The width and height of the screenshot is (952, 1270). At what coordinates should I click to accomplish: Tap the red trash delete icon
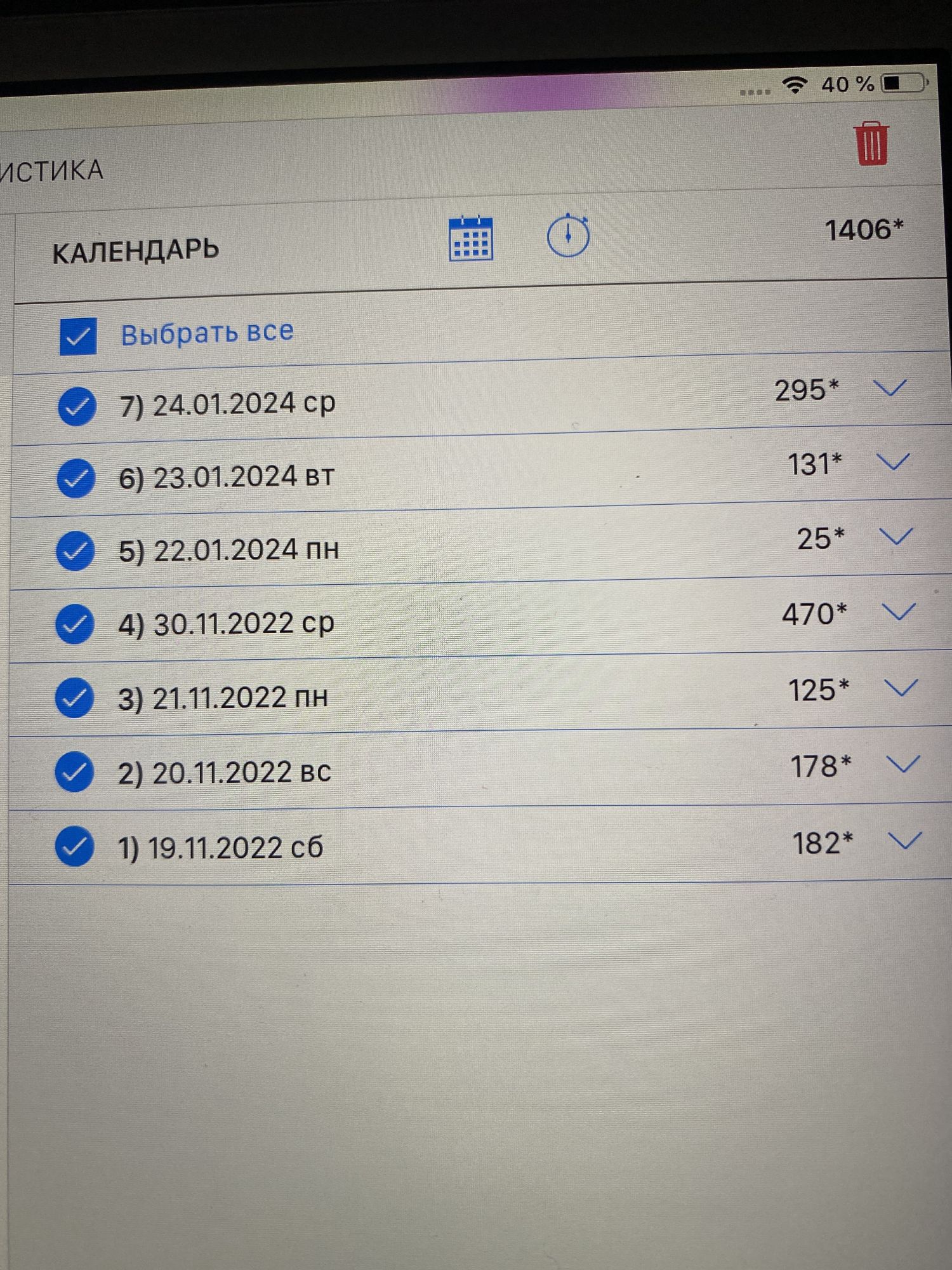click(871, 144)
